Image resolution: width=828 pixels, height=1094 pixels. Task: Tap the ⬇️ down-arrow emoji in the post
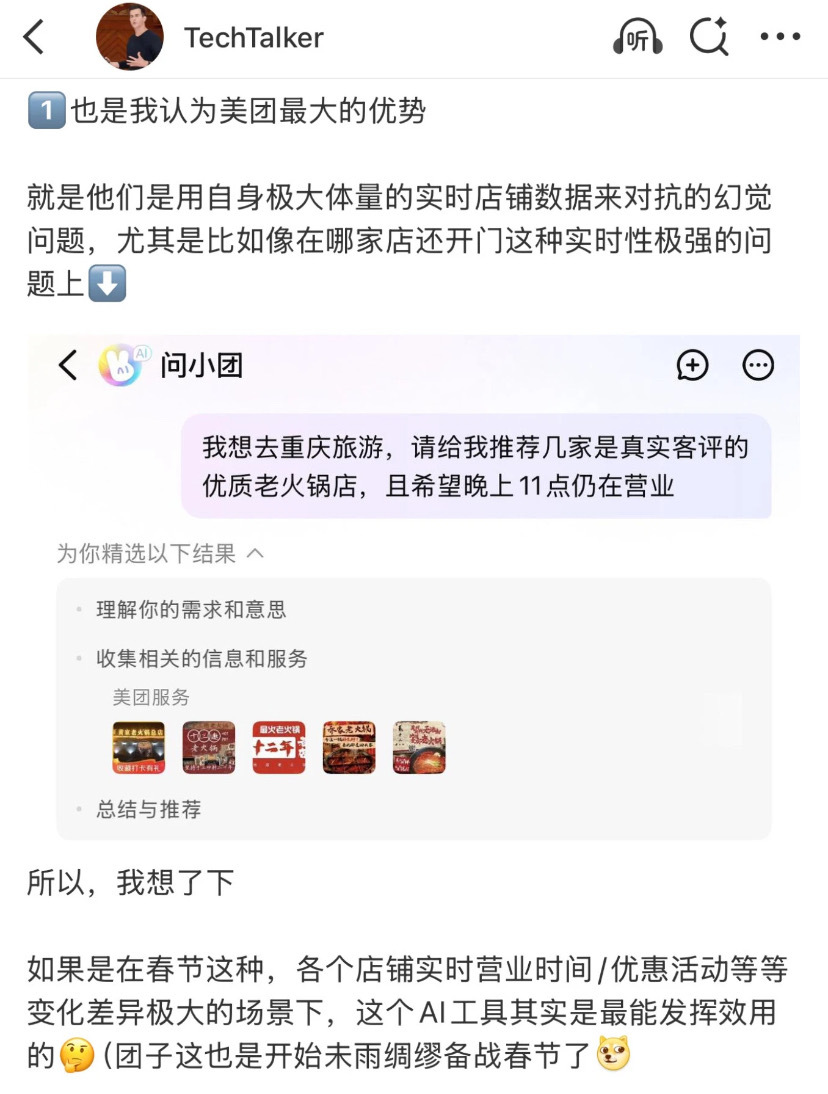(106, 284)
